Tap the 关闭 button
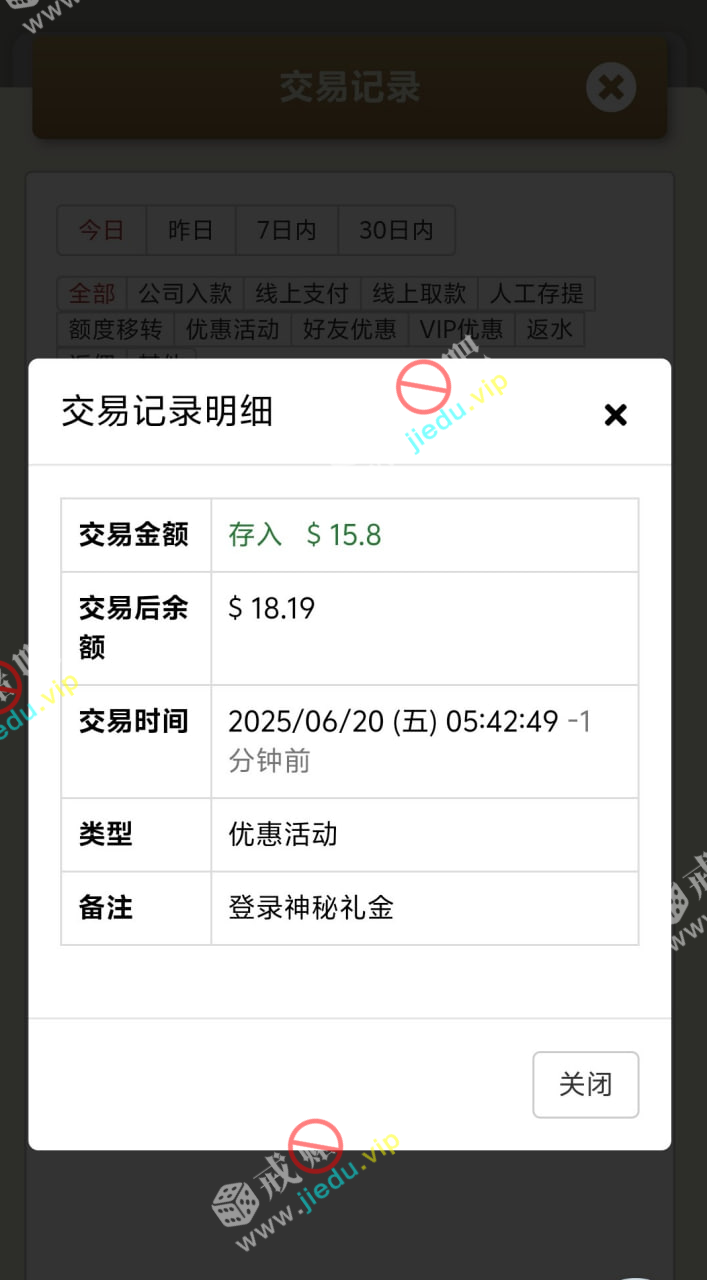This screenshot has height=1280, width=707. pos(585,1084)
